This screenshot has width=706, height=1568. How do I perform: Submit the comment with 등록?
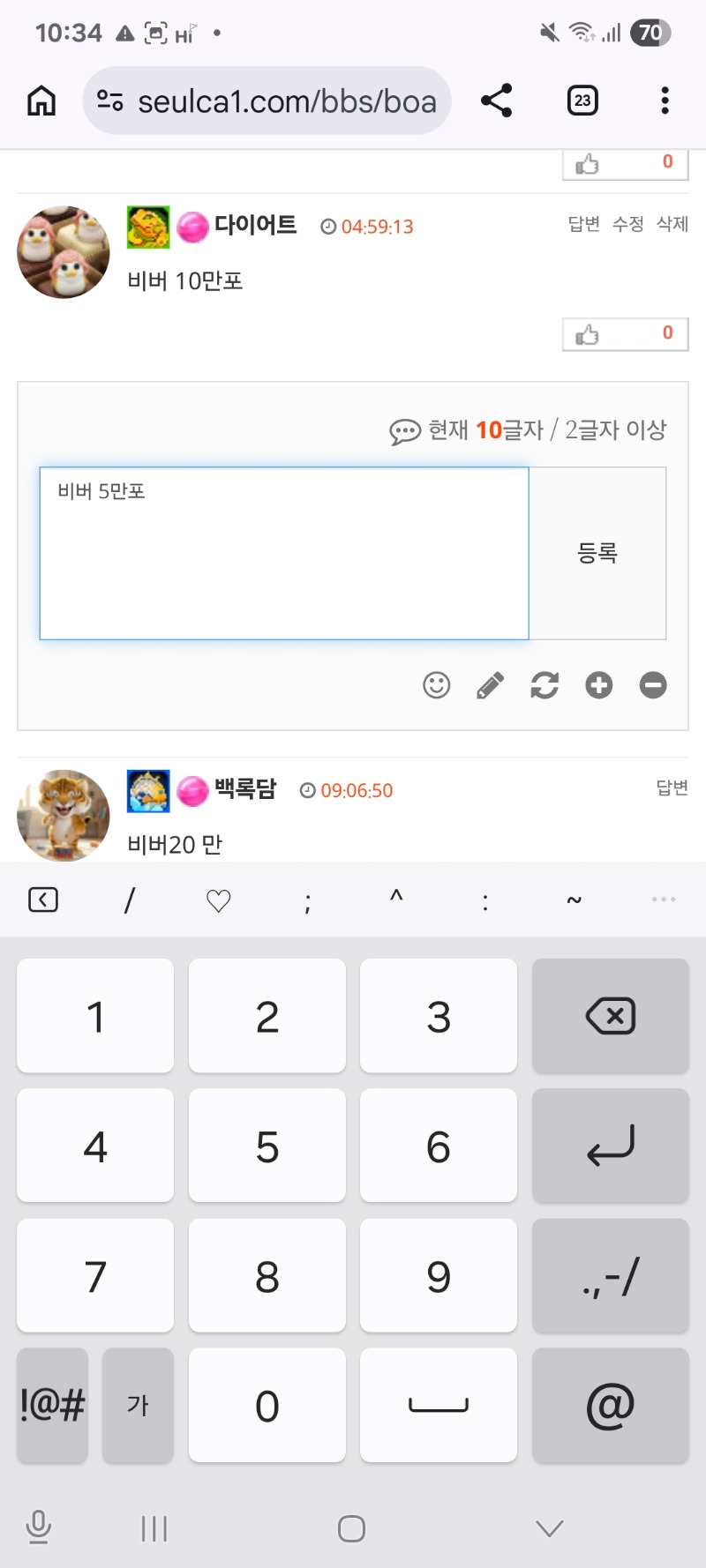(x=597, y=553)
